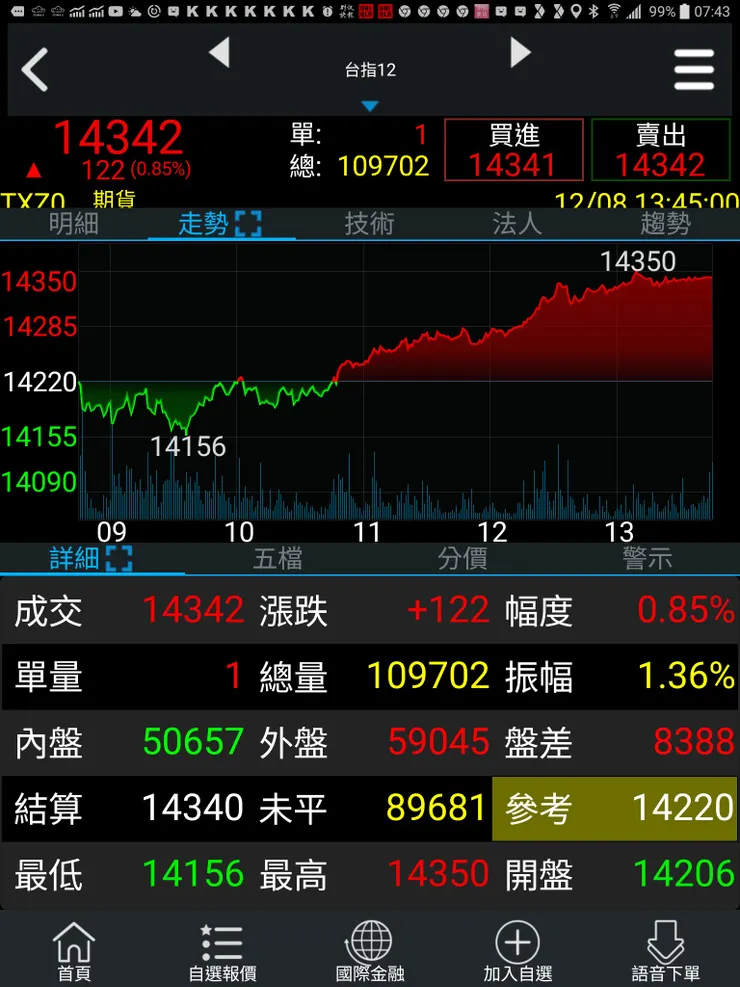This screenshot has width=740, height=987.
Task: Open 國際金融 international markets globe icon
Action: (x=370, y=948)
